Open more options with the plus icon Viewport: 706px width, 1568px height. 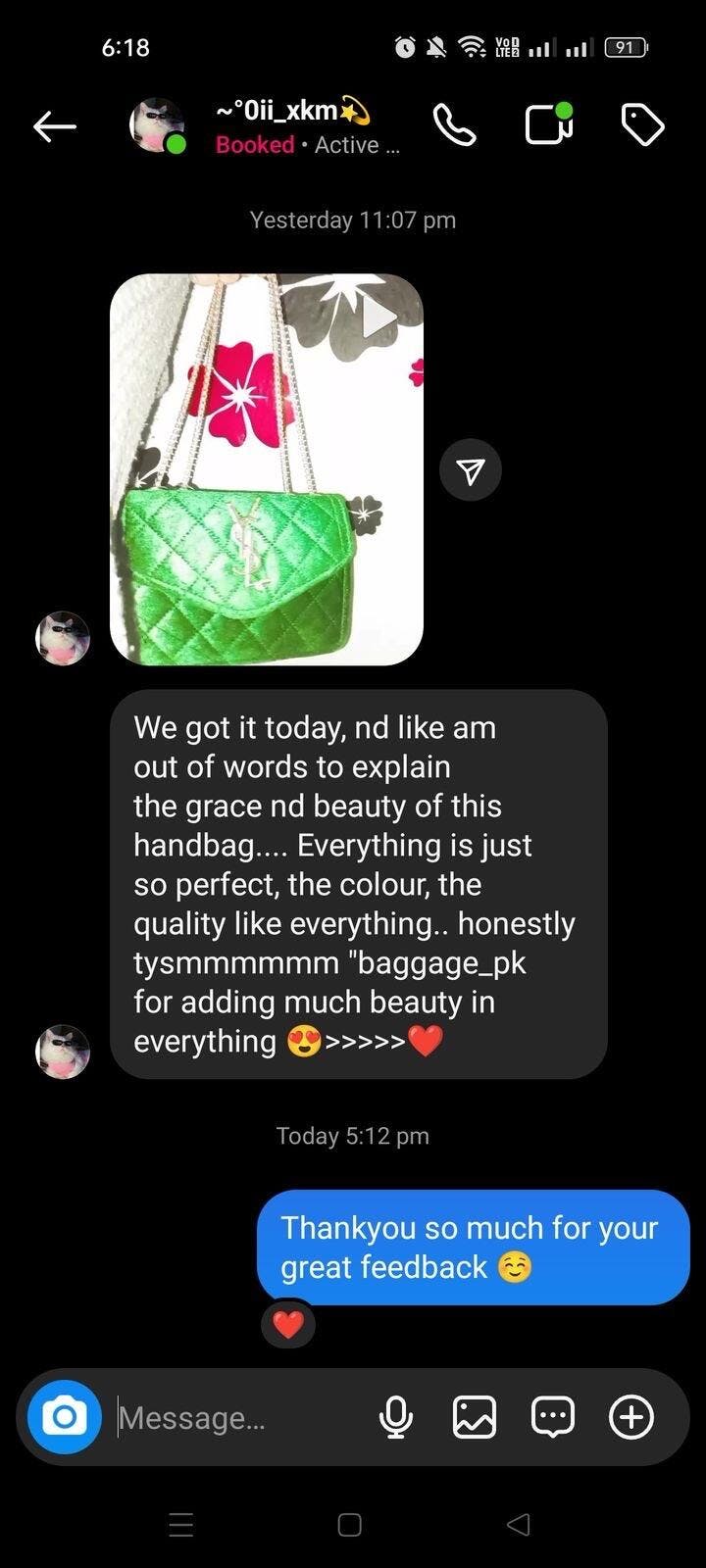pos(631,1417)
